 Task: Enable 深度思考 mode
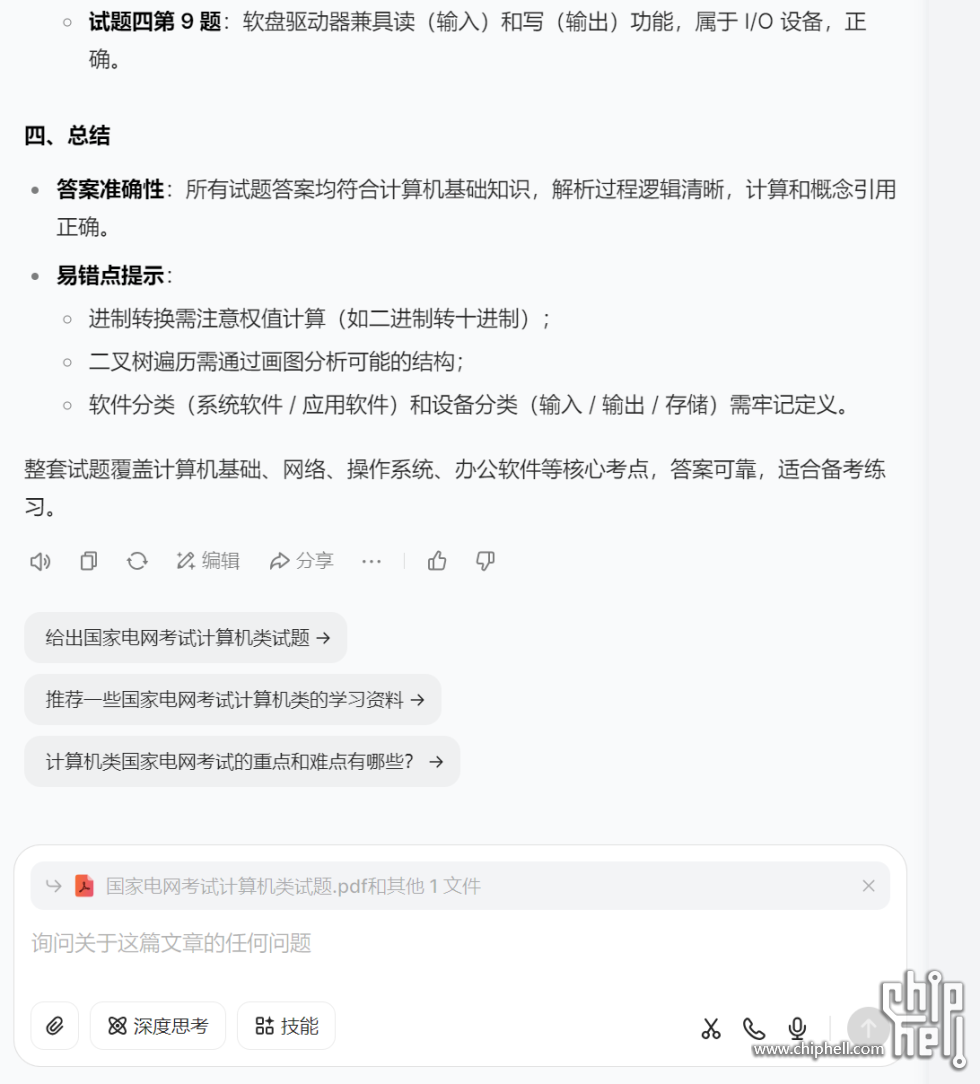tap(158, 1026)
